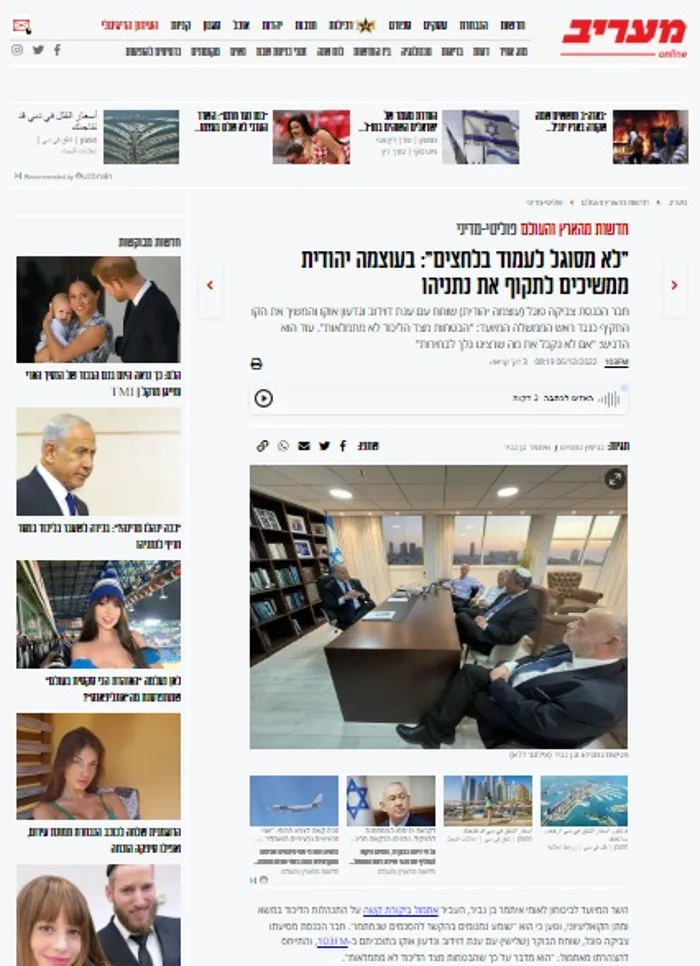Go to the next article with left arrow
The image size is (700, 966).
[x=210, y=285]
